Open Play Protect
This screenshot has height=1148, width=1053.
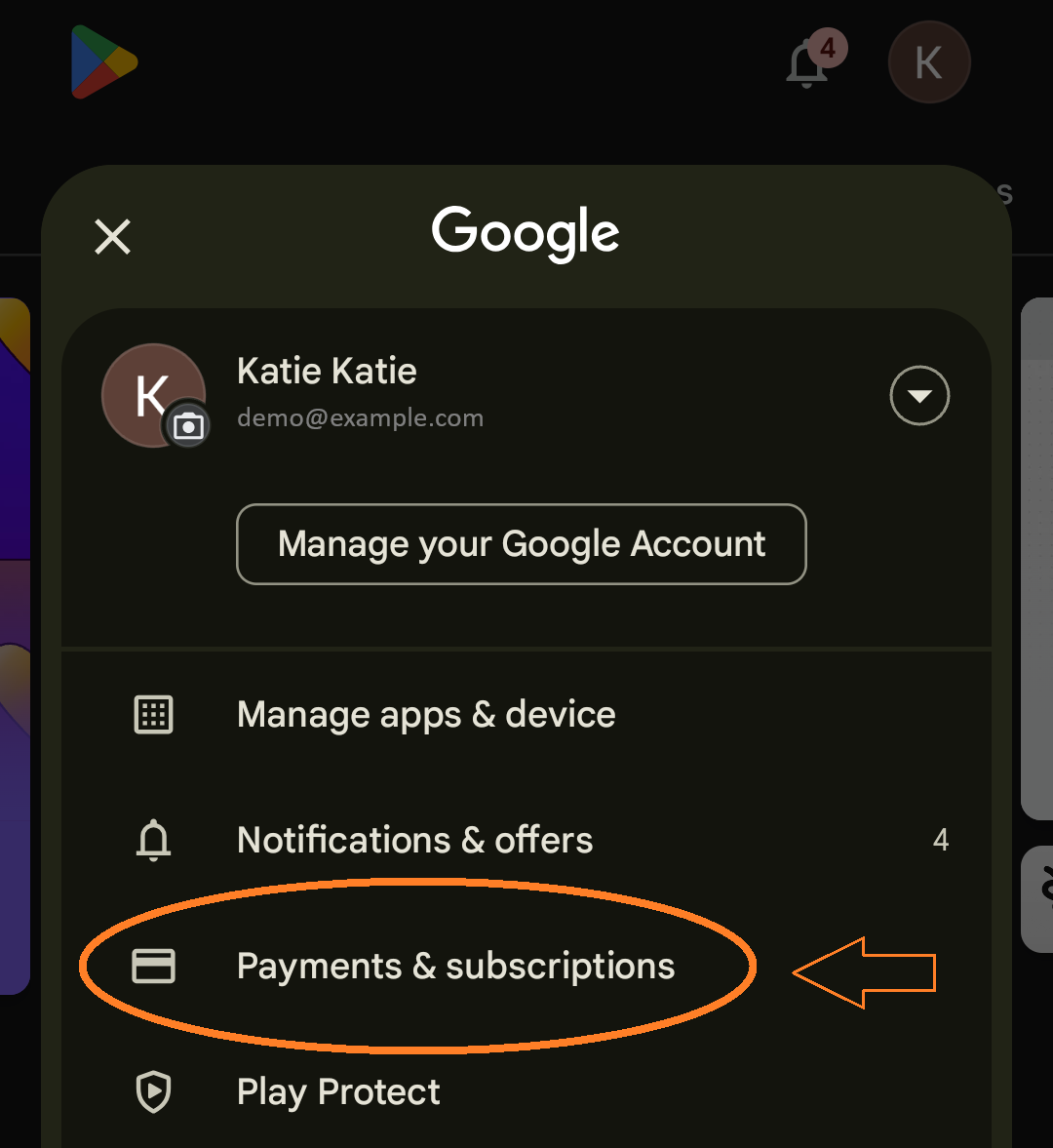[x=338, y=1092]
